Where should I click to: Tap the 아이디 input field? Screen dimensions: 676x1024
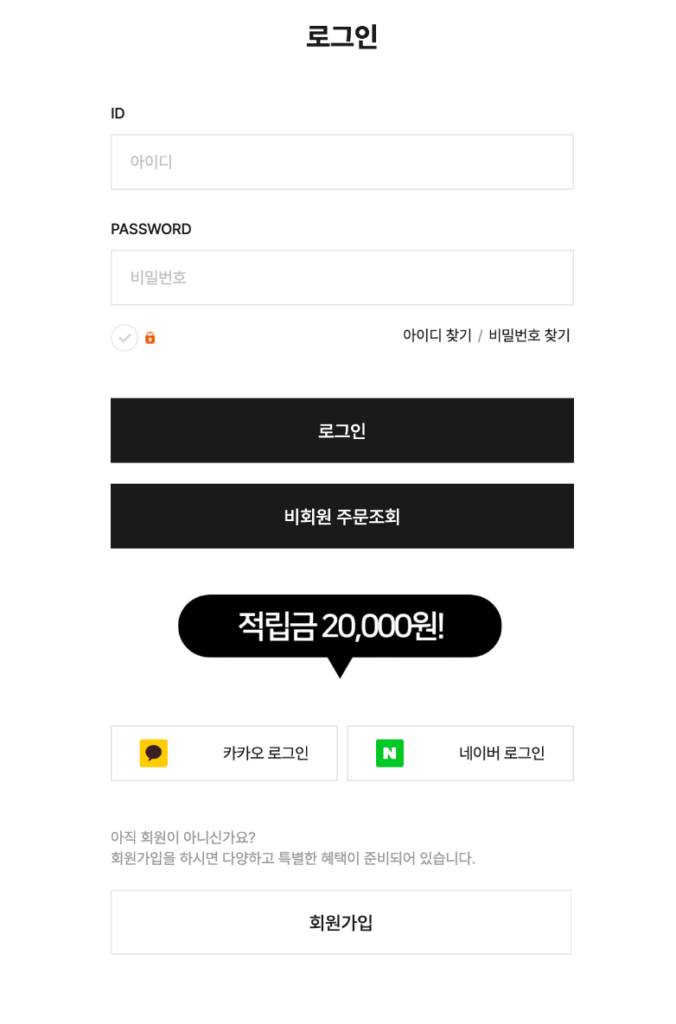pos(341,162)
